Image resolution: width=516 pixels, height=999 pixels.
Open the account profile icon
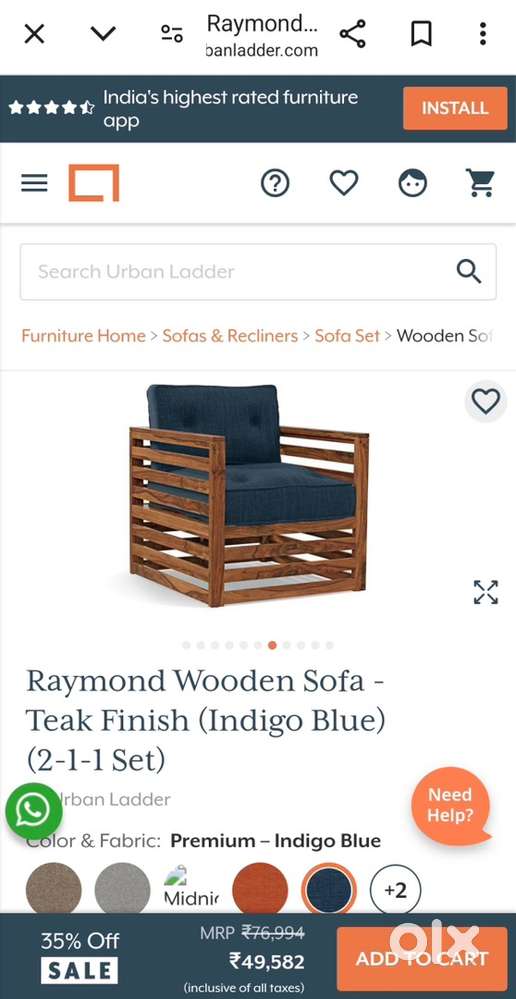(x=413, y=183)
